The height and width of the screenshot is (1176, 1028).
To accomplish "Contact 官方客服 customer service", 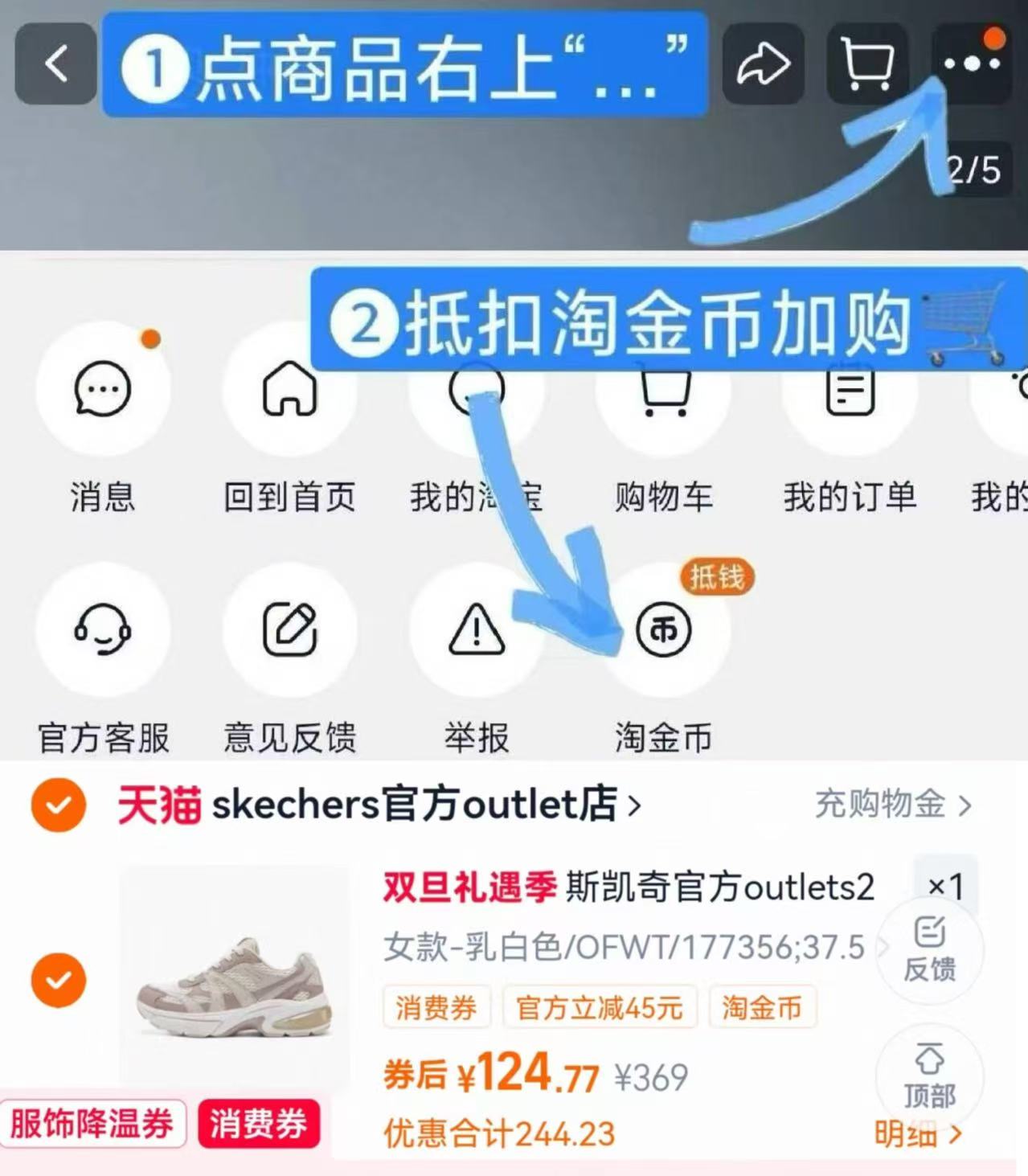I will click(x=103, y=631).
